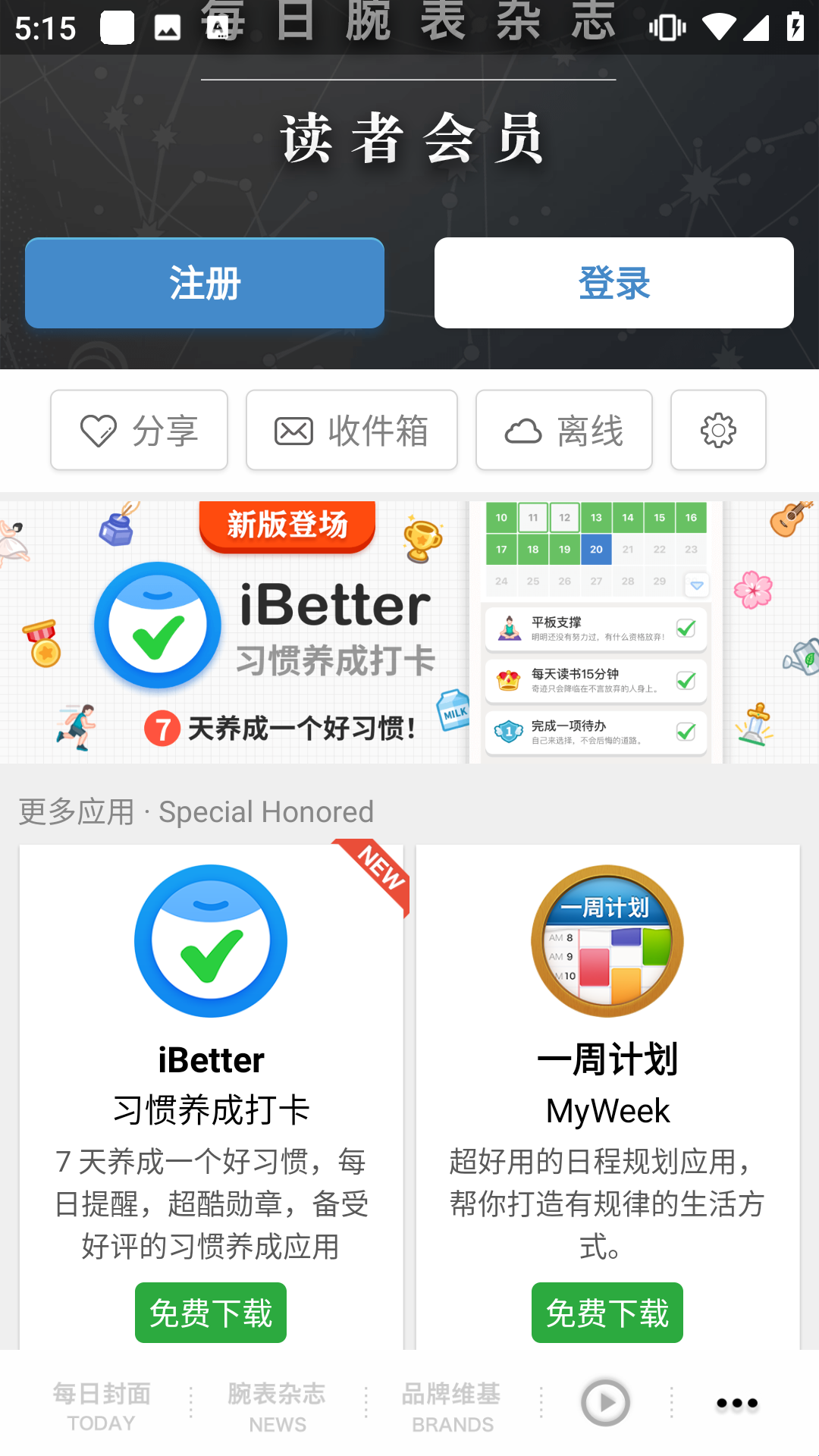This screenshot has height=1456, width=819.
Task: Tap the play button in bottom bar
Action: [605, 1403]
